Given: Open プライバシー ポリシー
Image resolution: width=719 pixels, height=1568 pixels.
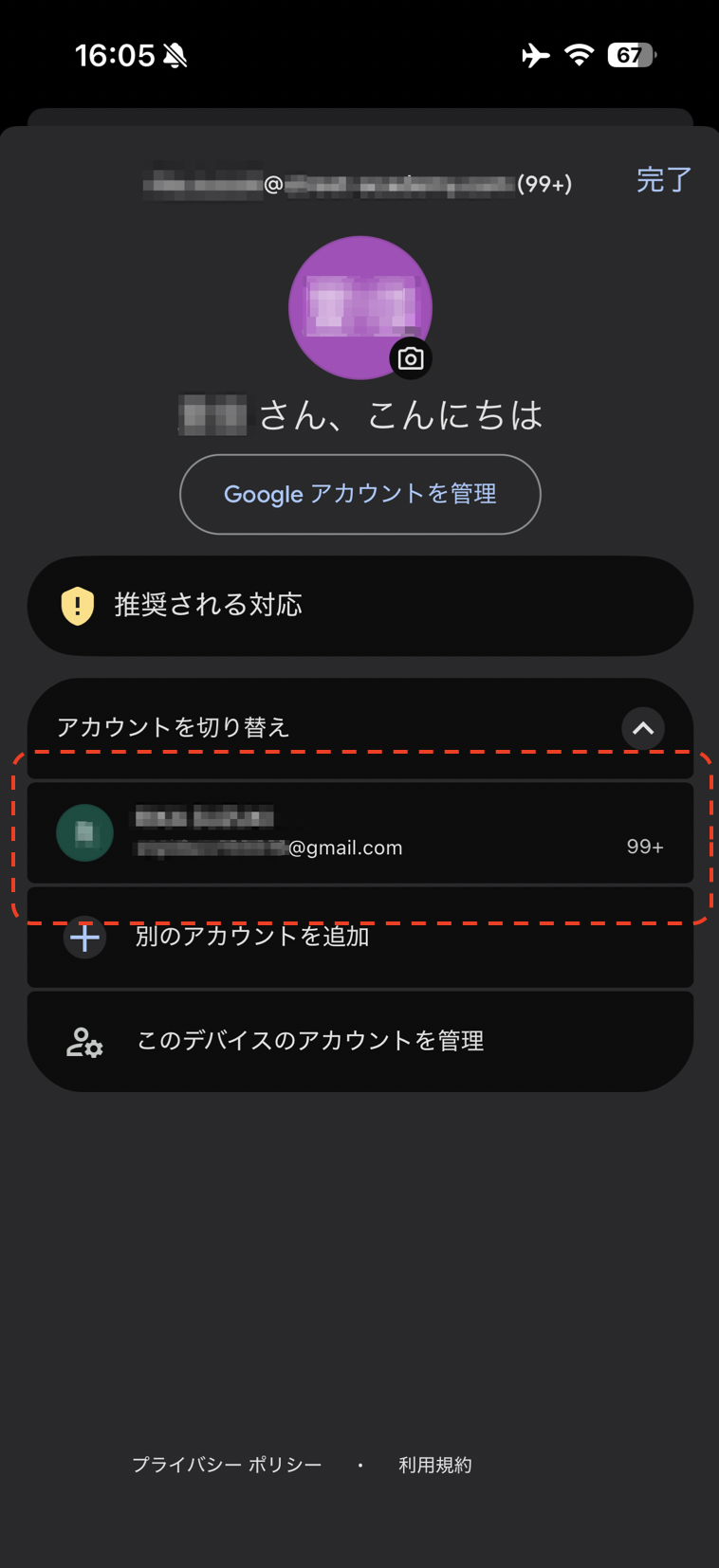Looking at the screenshot, I should (x=227, y=1465).
